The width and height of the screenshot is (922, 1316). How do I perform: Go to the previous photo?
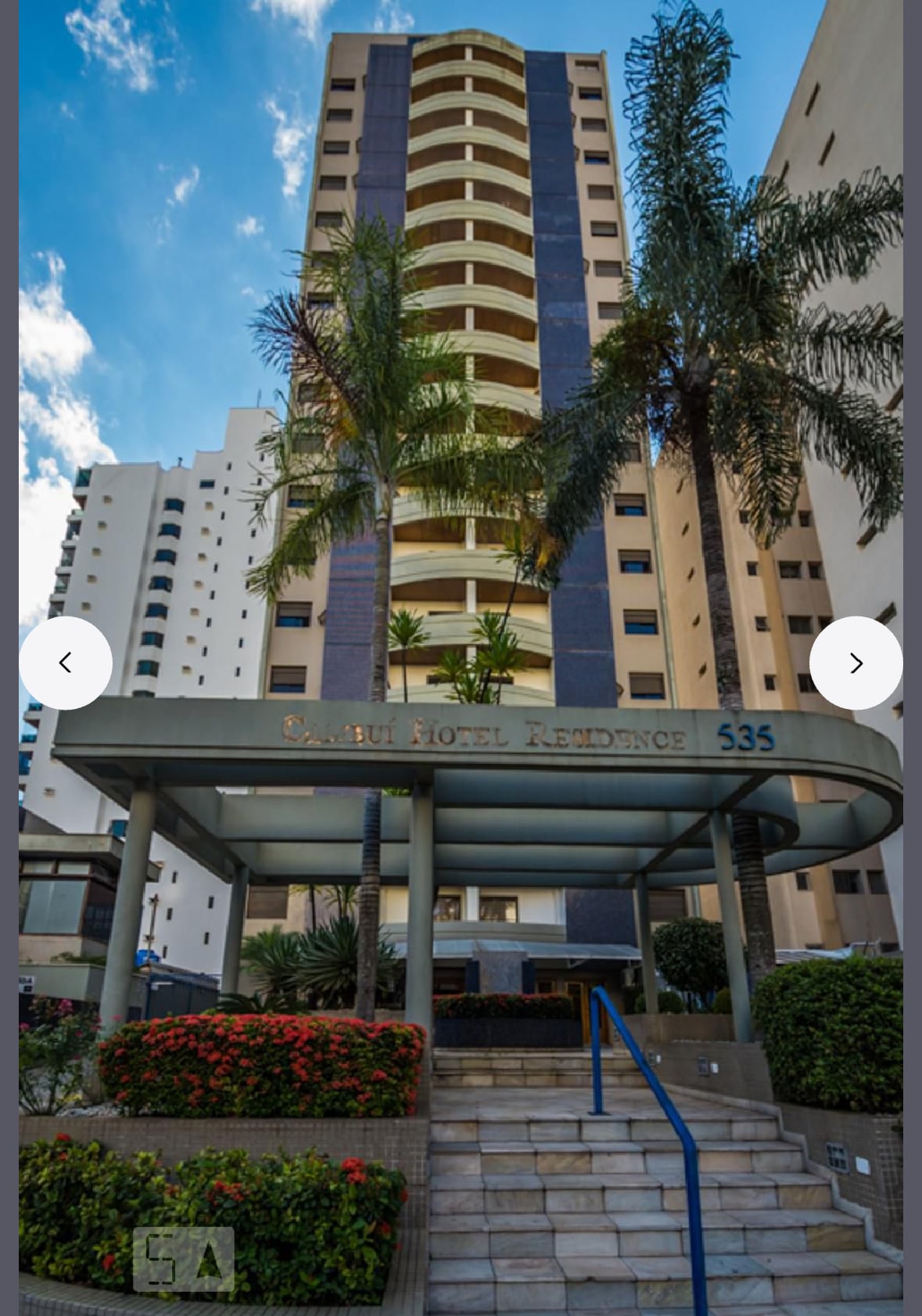[x=66, y=663]
